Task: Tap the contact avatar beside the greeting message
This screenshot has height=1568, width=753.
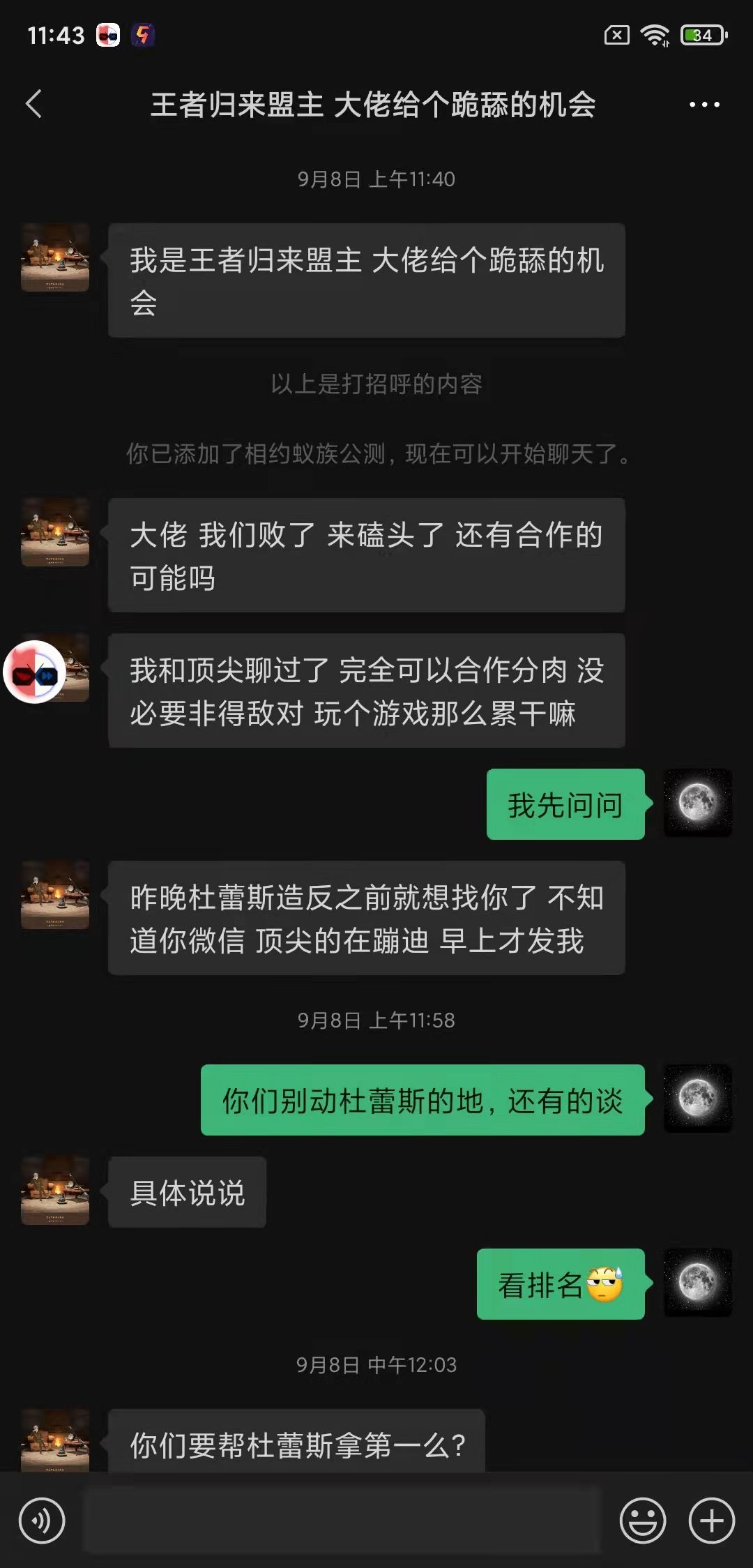Action: (54, 258)
